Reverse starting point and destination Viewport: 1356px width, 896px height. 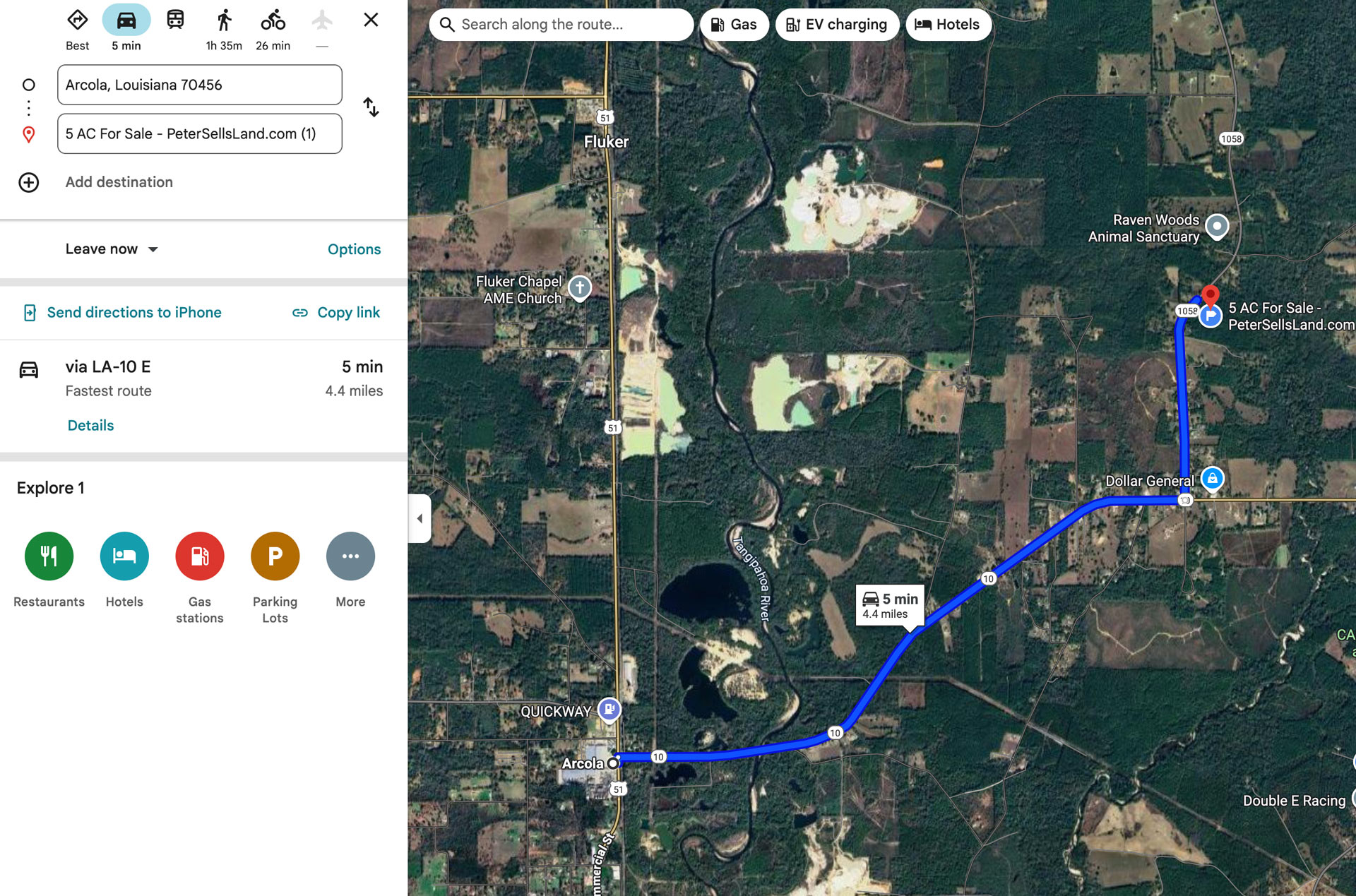(371, 107)
